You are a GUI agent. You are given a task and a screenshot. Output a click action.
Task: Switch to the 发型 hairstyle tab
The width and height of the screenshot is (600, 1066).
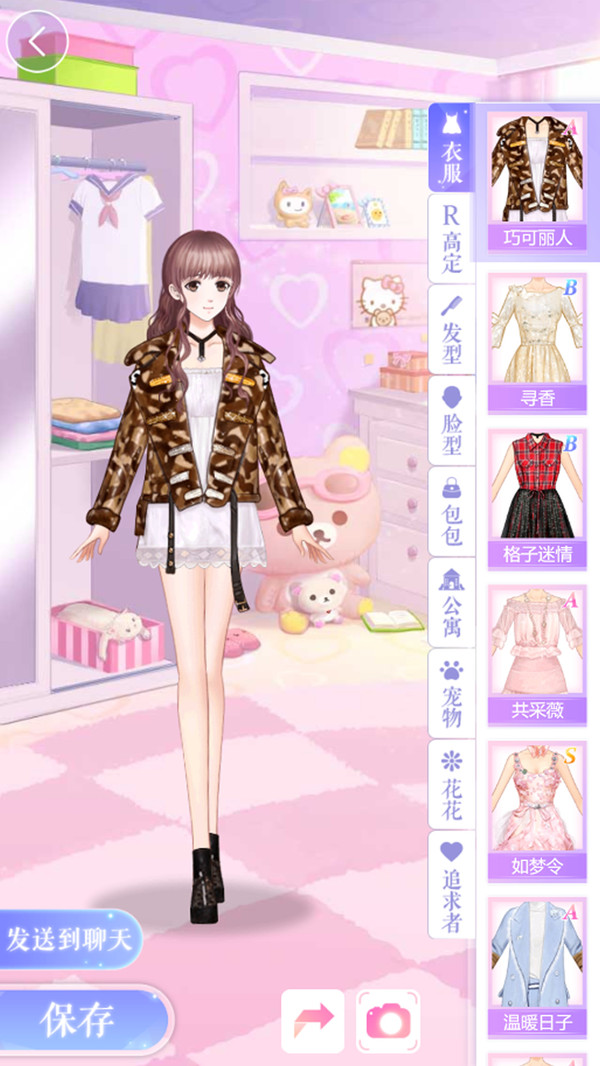pyautogui.click(x=451, y=329)
